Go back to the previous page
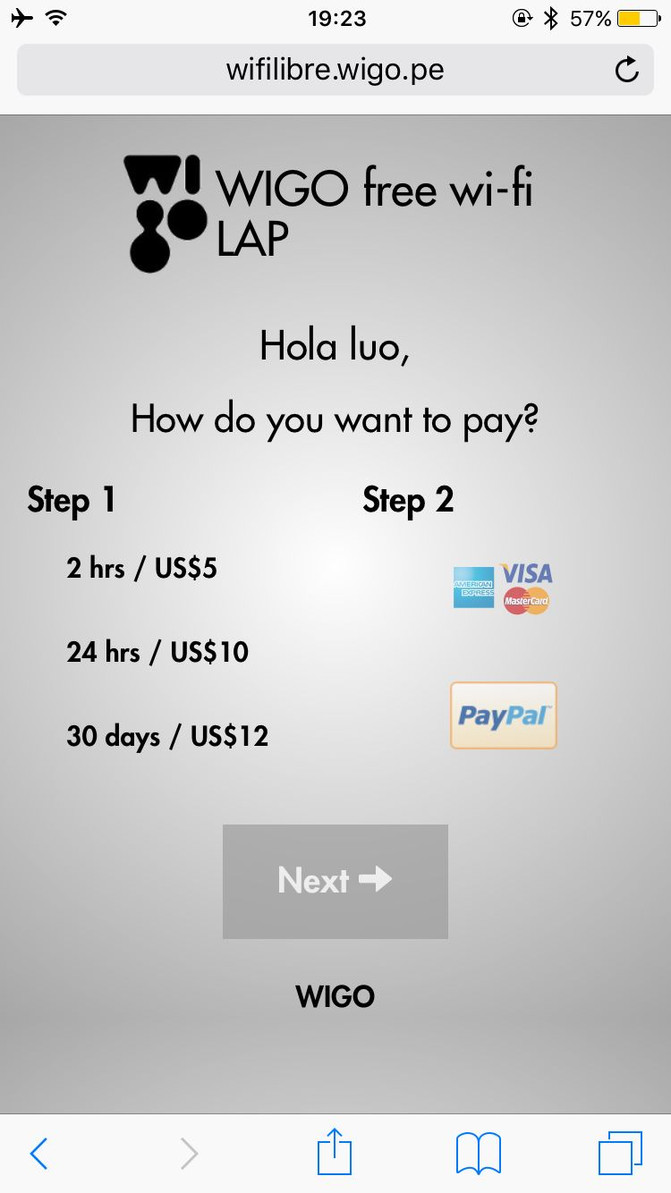671x1193 pixels. (39, 1153)
